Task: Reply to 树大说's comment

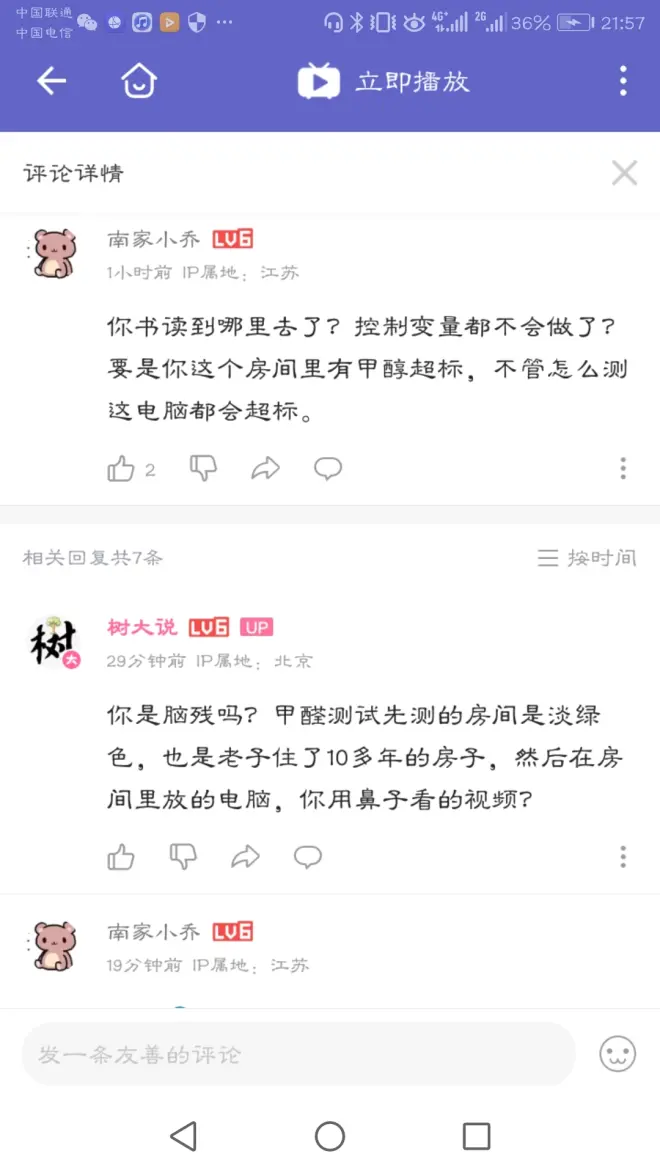Action: (307, 857)
